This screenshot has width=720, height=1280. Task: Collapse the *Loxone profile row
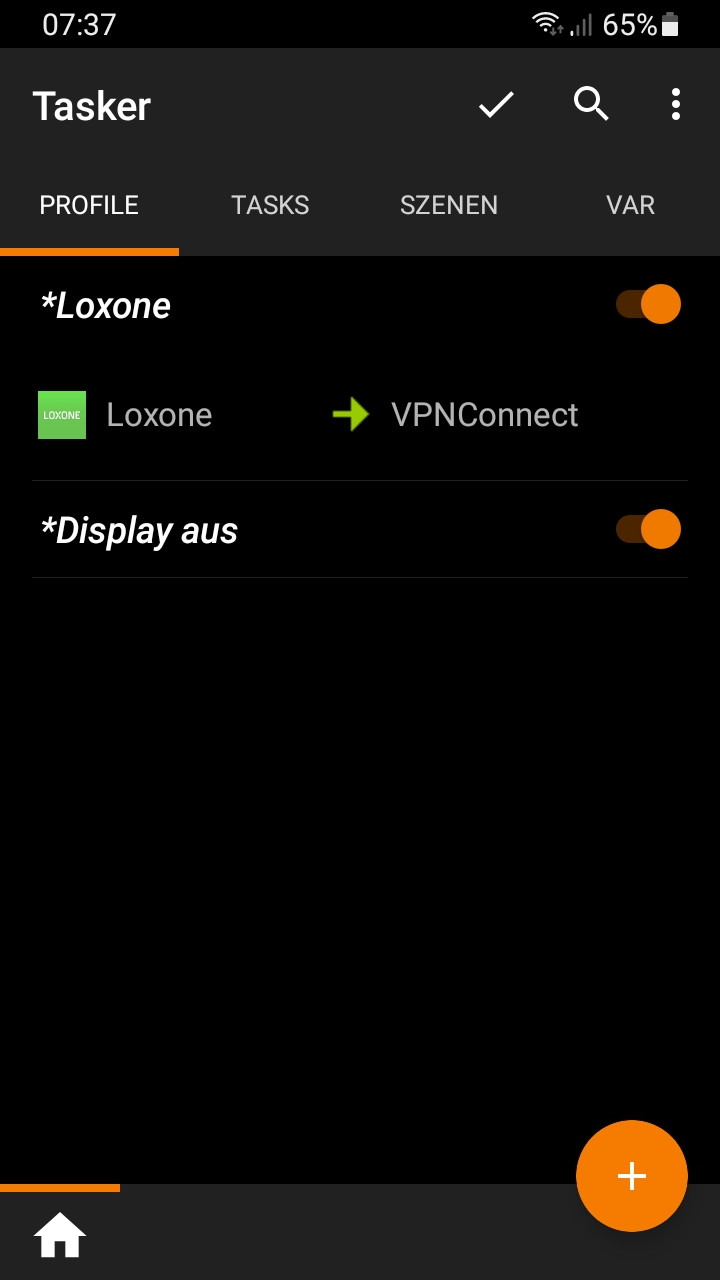[x=106, y=306]
